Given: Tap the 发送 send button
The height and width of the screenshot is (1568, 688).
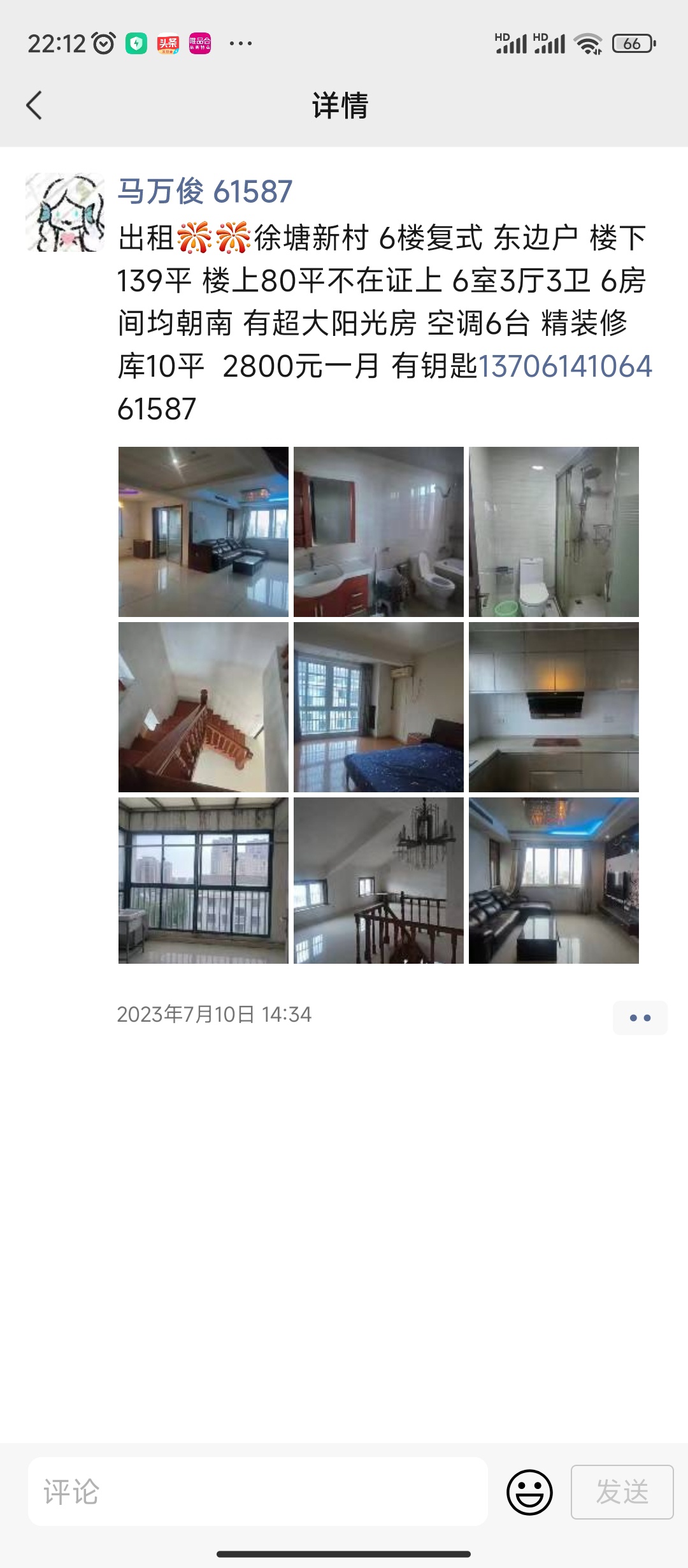Looking at the screenshot, I should 622,1492.
